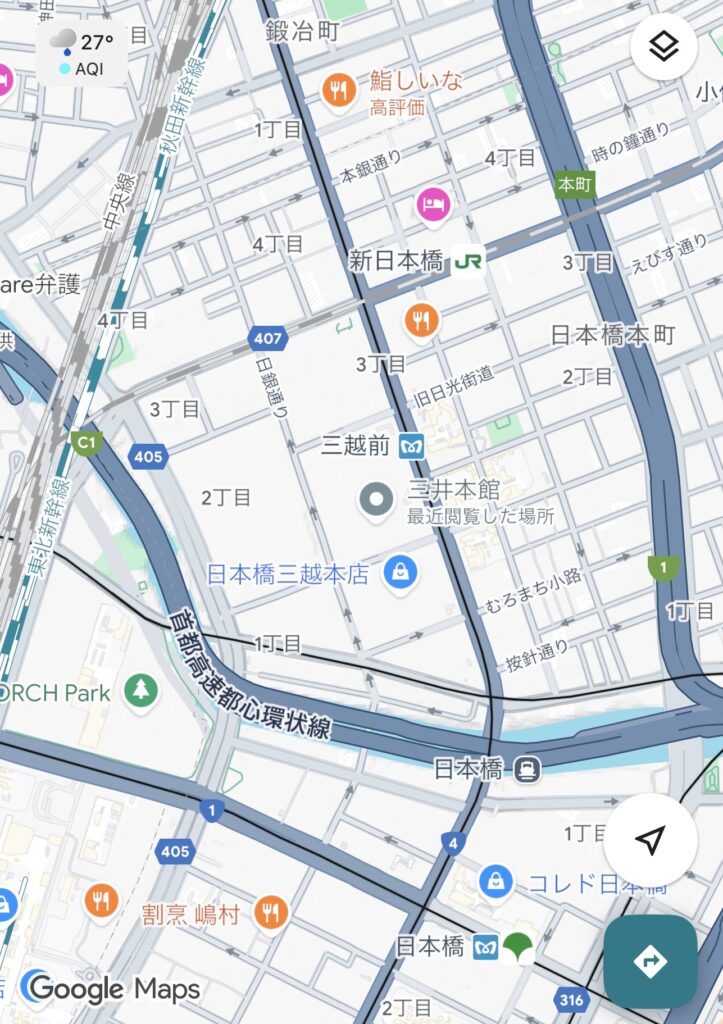Viewport: 723px width, 1024px height.
Task: Select the TORCH Park marker
Action: tap(141, 690)
